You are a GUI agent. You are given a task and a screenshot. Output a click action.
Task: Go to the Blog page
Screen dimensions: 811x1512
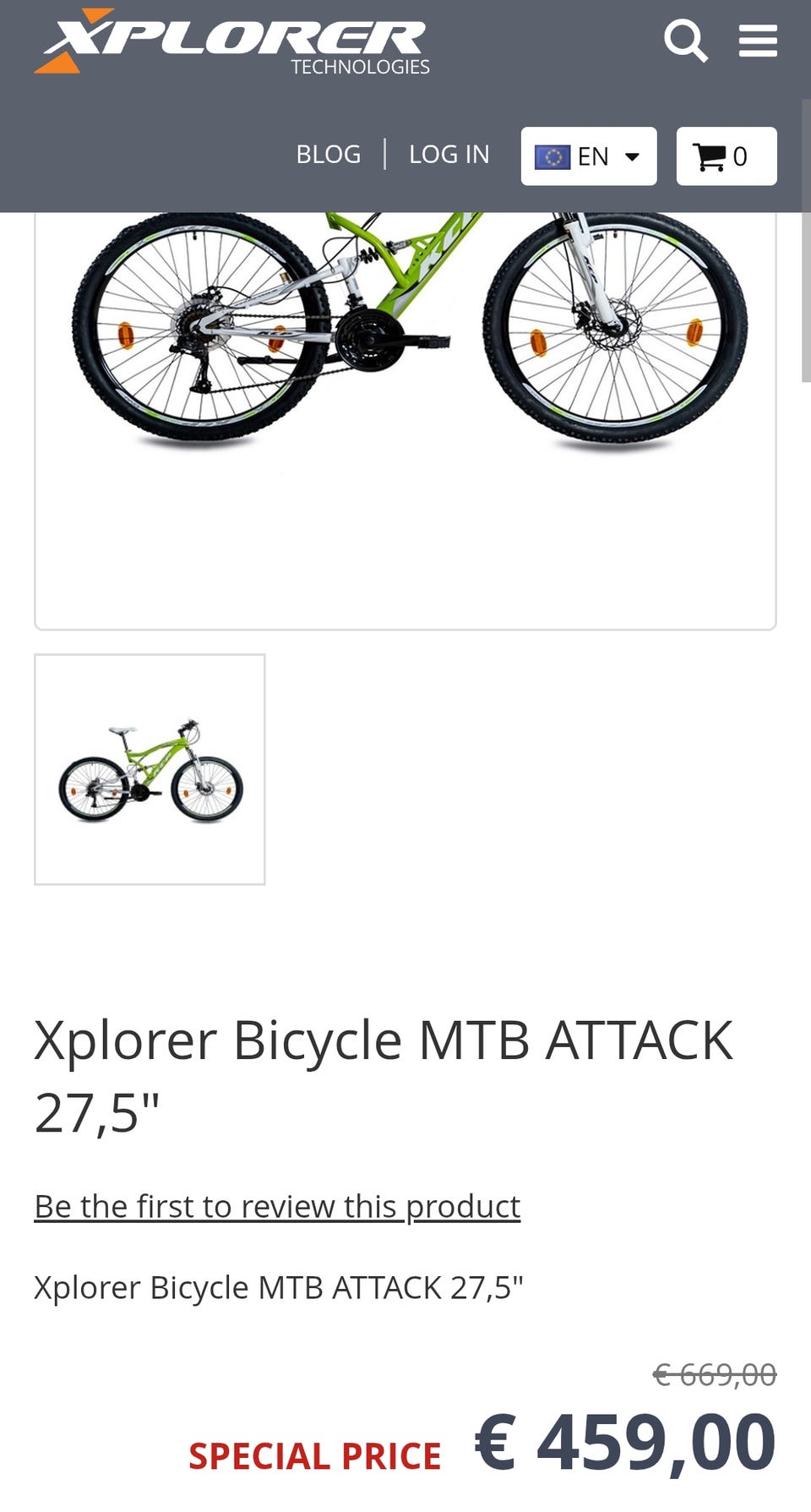click(328, 155)
